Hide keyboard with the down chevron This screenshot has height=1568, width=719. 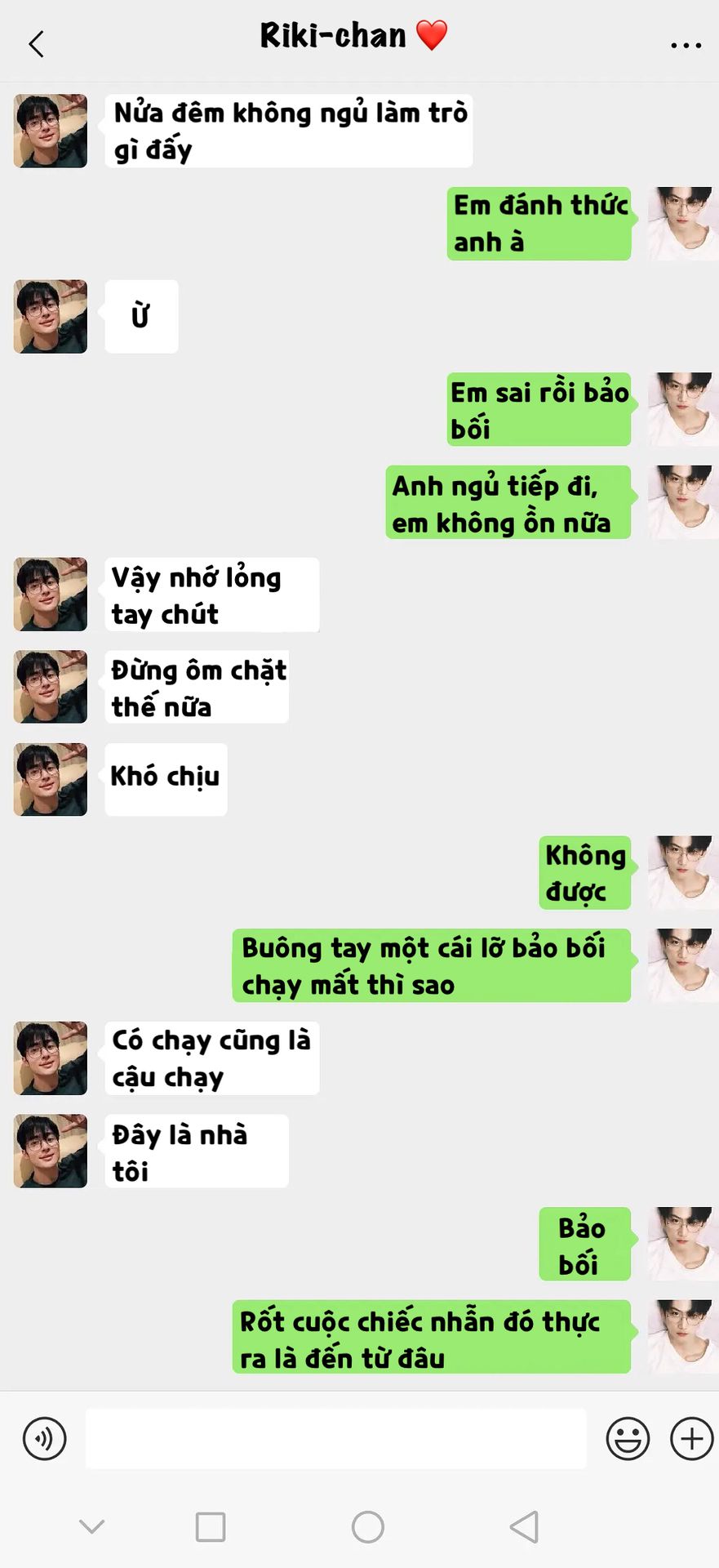(92, 1526)
